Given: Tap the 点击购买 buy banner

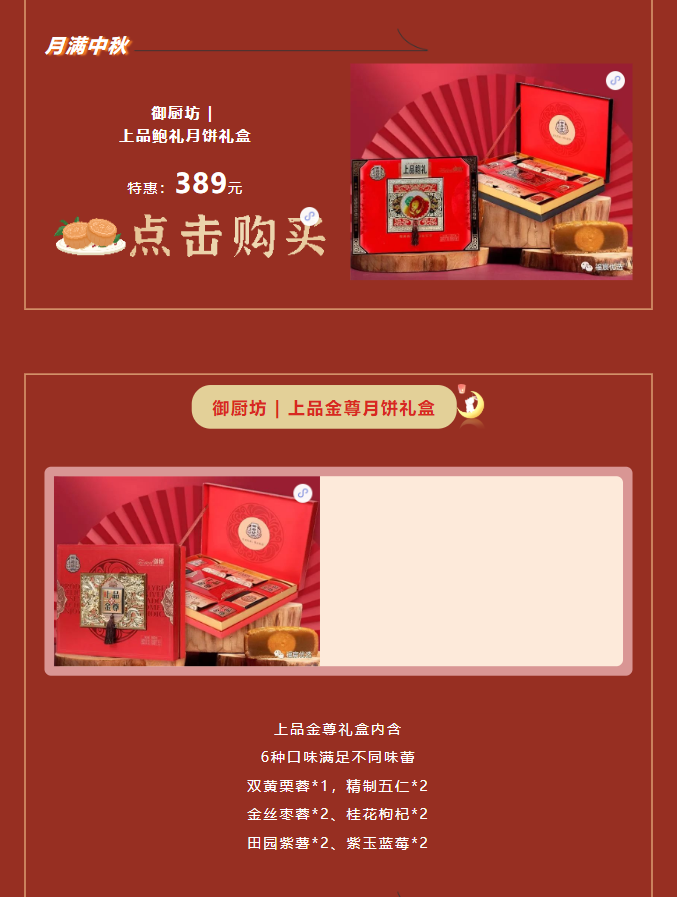Looking at the screenshot, I should [190, 234].
